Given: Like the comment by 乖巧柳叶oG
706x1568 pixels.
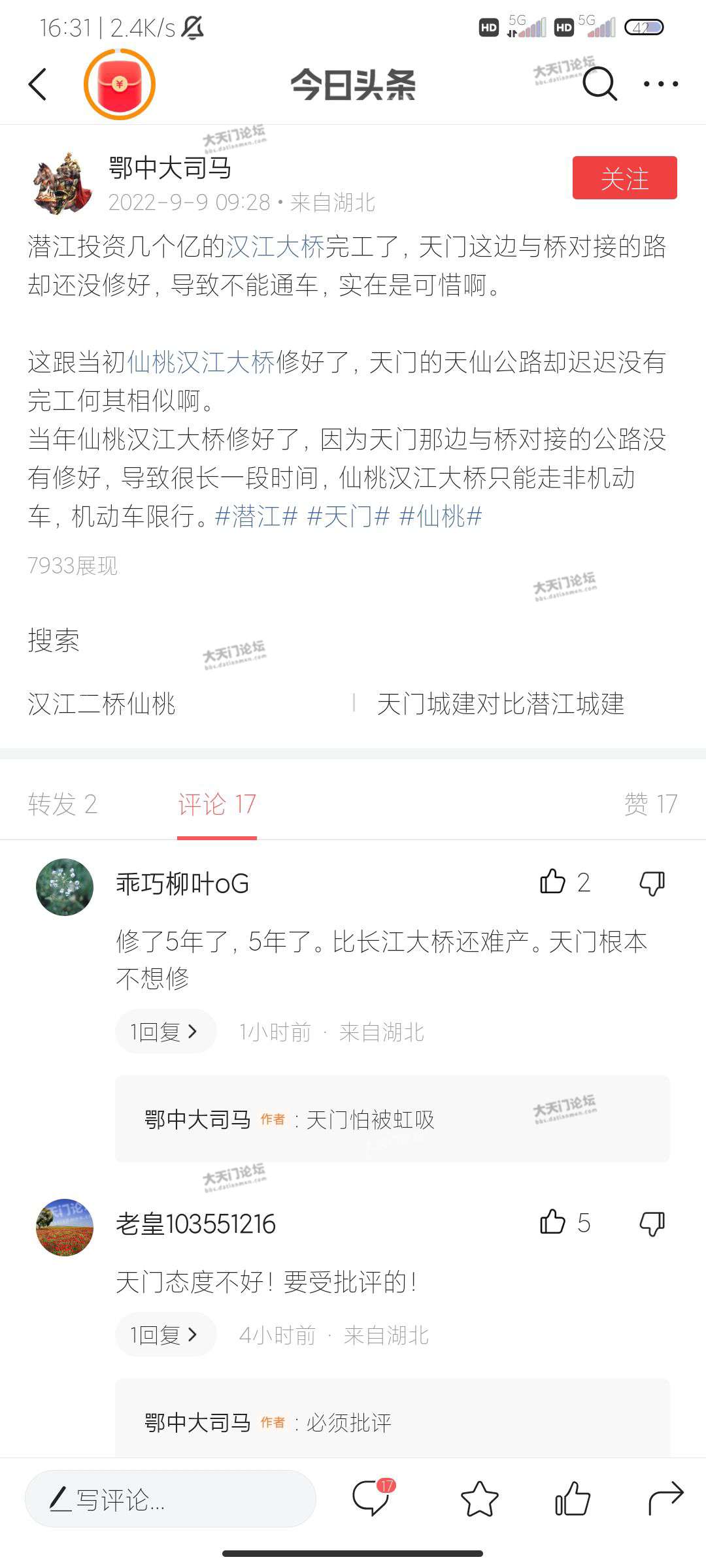Looking at the screenshot, I should coord(553,882).
